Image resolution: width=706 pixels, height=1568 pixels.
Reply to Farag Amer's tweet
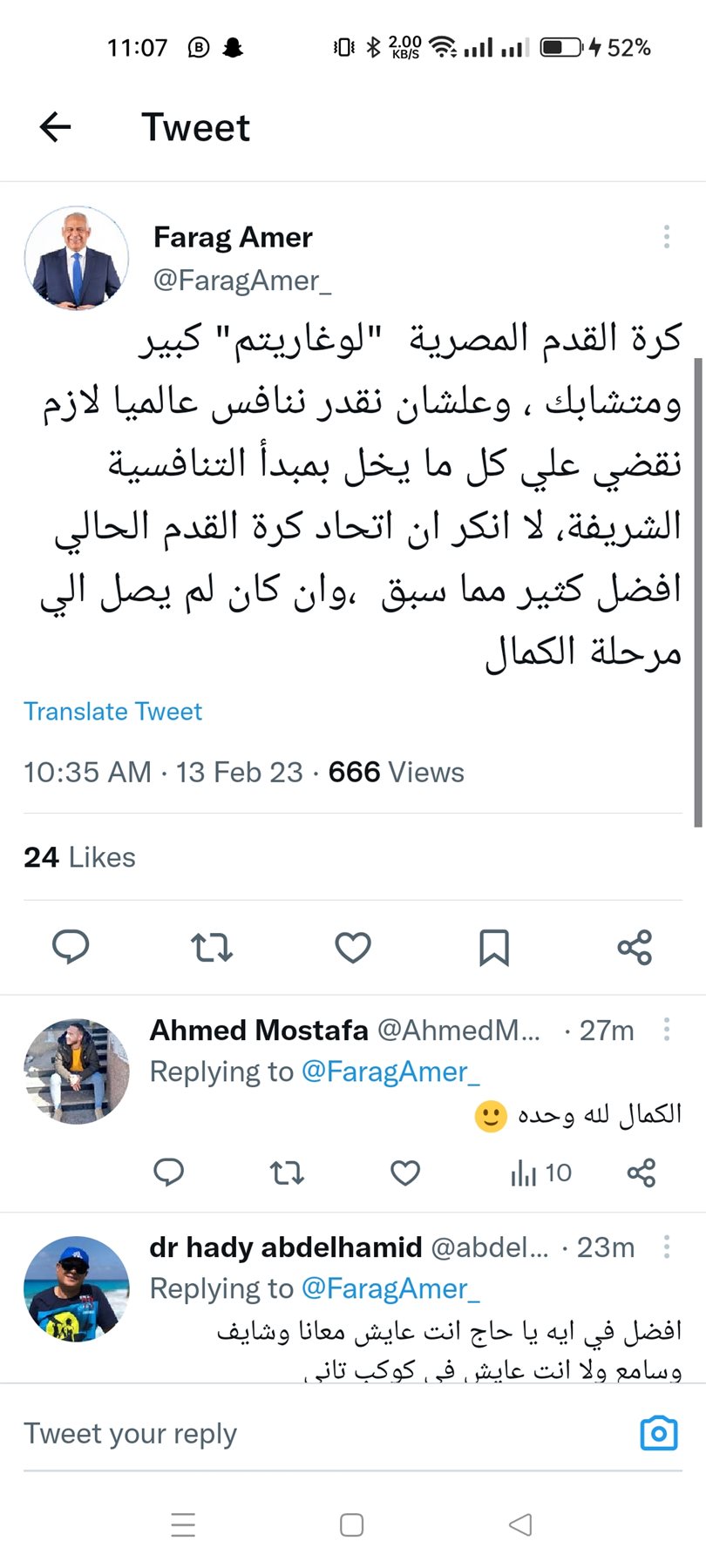[71, 947]
